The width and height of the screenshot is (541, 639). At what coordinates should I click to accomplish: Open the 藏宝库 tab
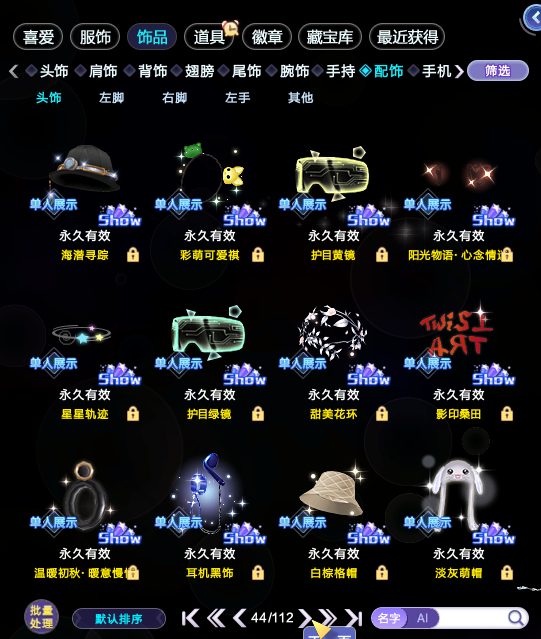click(x=330, y=37)
